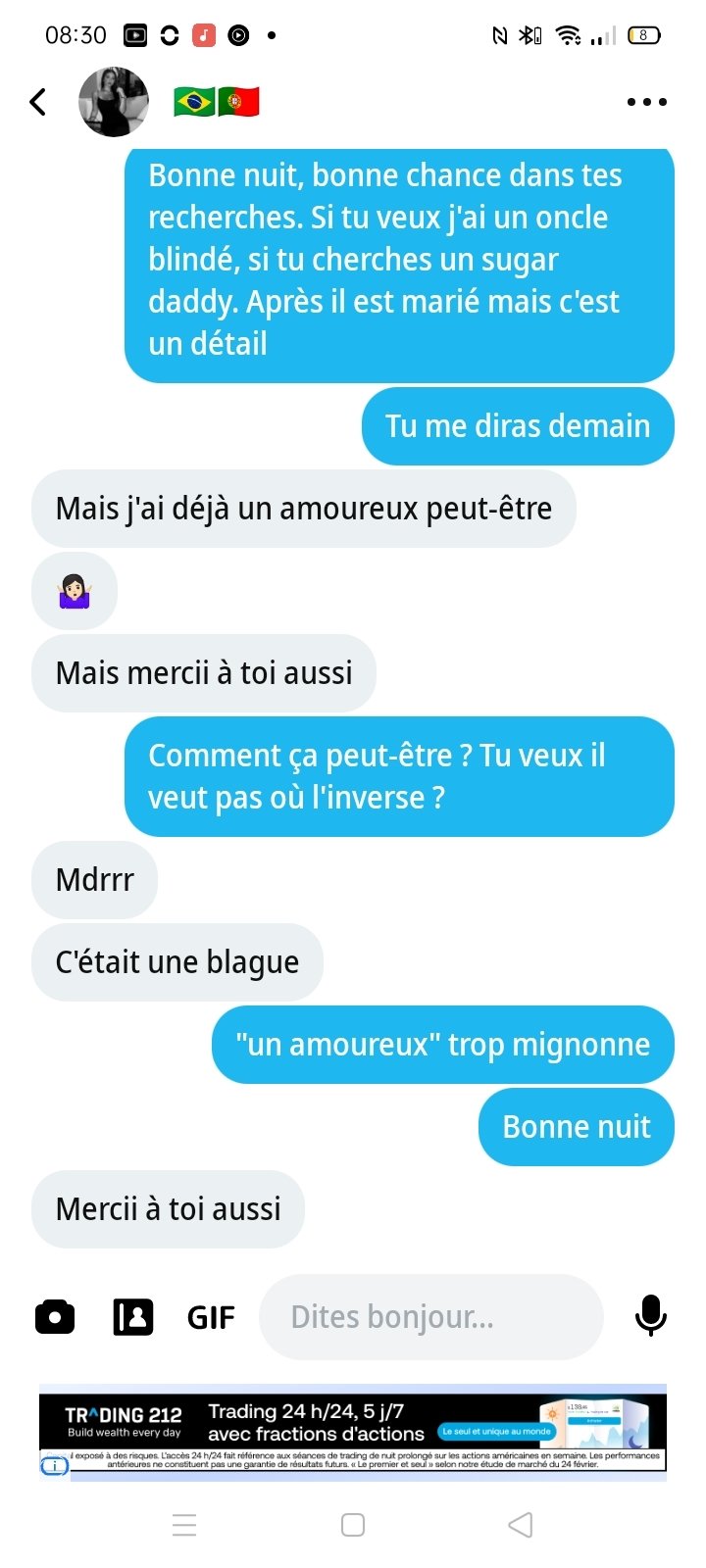The width and height of the screenshot is (706, 1568).
Task: Open the GIF picker
Action: (x=211, y=1318)
